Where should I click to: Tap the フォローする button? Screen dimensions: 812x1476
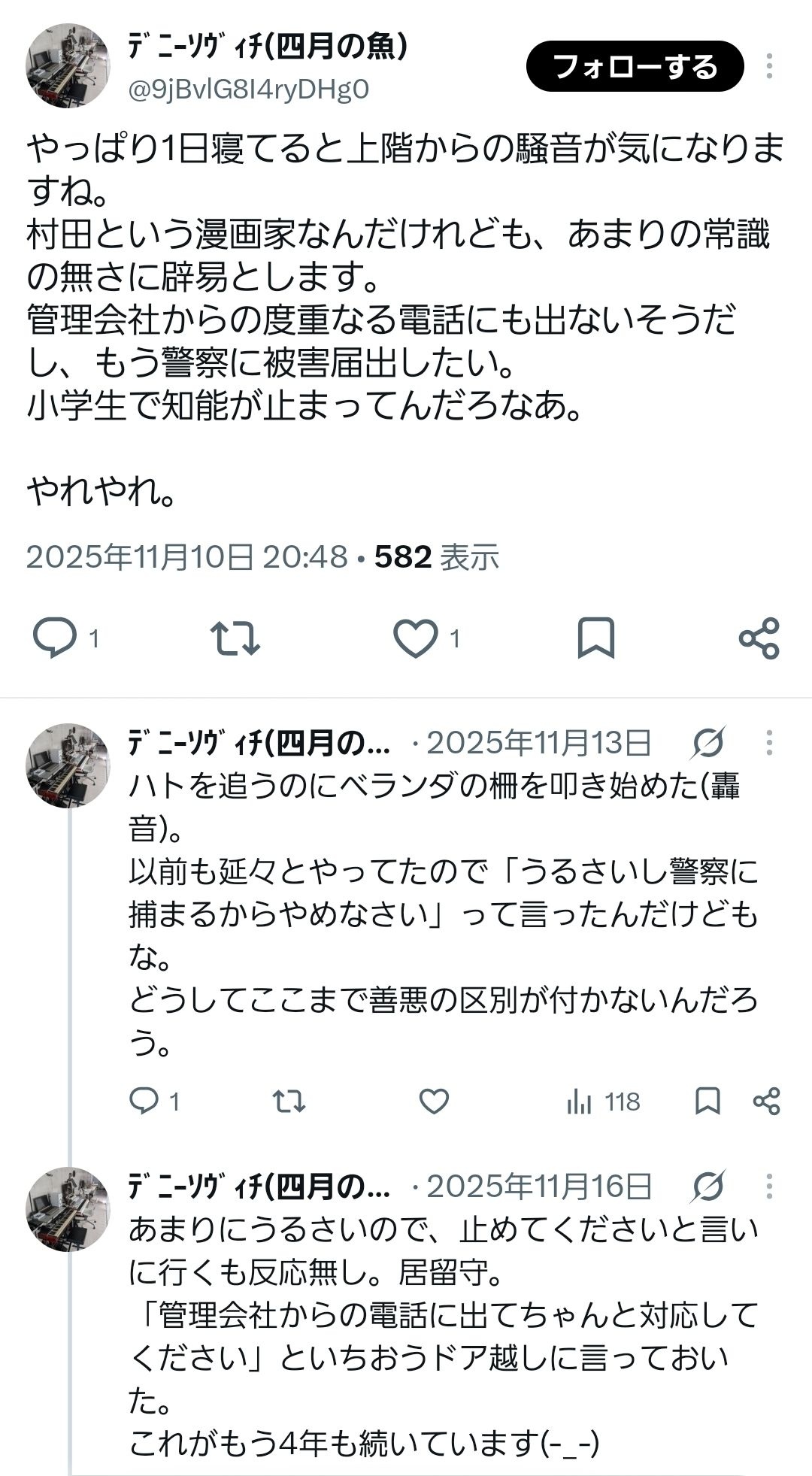(x=635, y=66)
